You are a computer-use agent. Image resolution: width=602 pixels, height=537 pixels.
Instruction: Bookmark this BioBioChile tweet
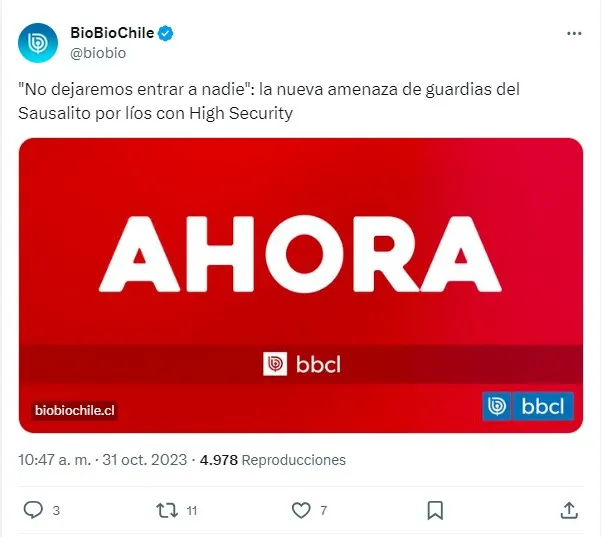pos(435,510)
